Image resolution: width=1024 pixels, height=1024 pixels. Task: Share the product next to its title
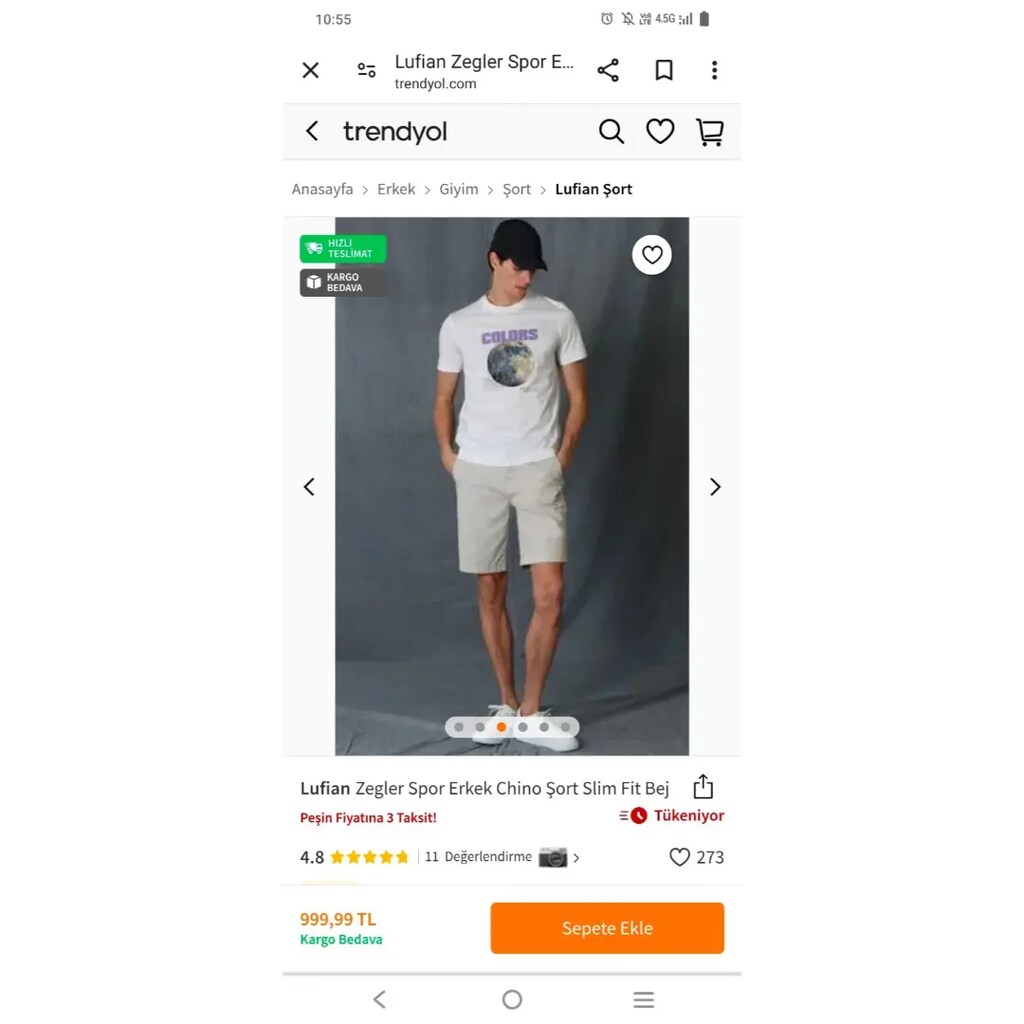[703, 787]
